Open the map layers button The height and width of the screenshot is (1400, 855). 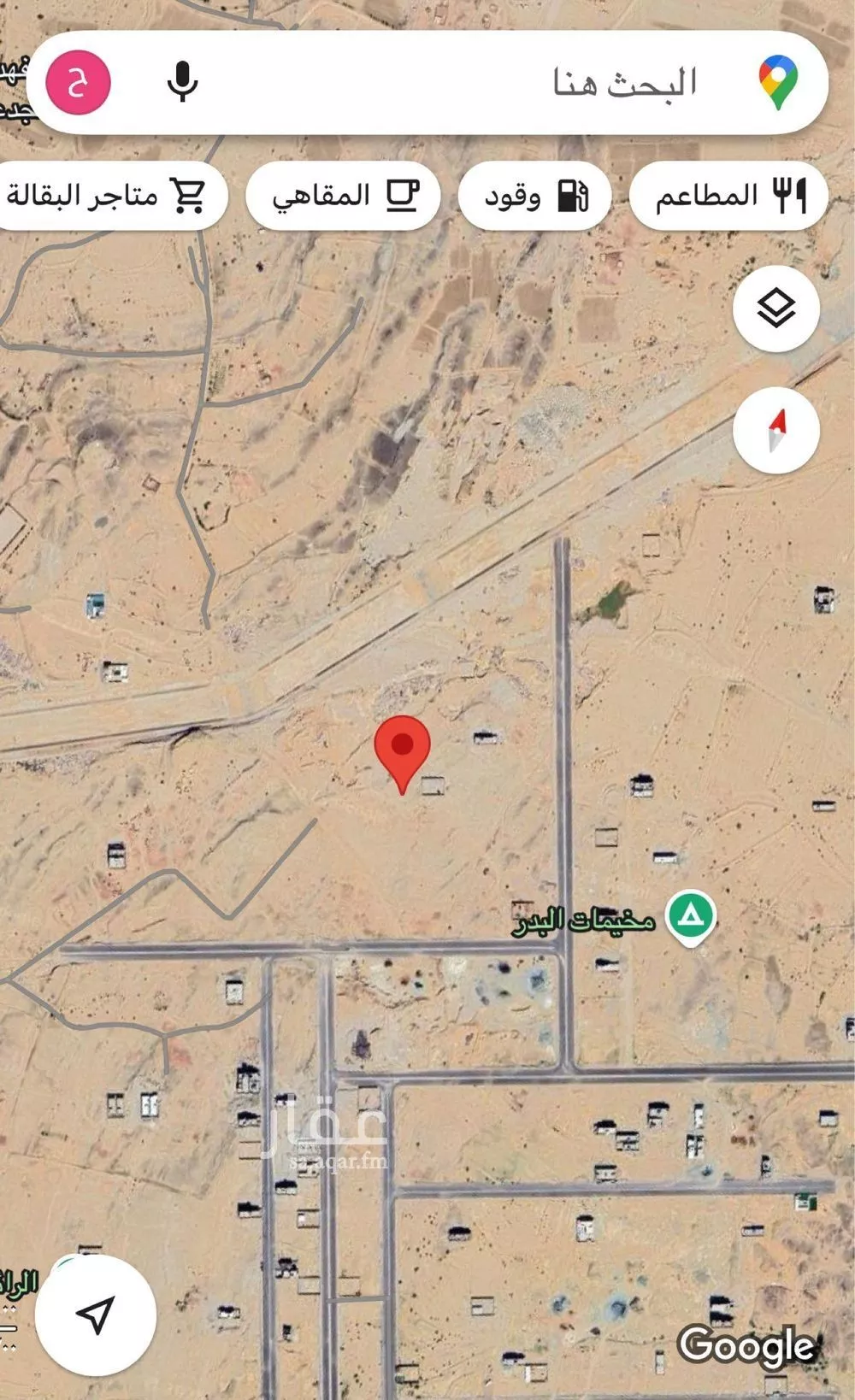coord(775,308)
